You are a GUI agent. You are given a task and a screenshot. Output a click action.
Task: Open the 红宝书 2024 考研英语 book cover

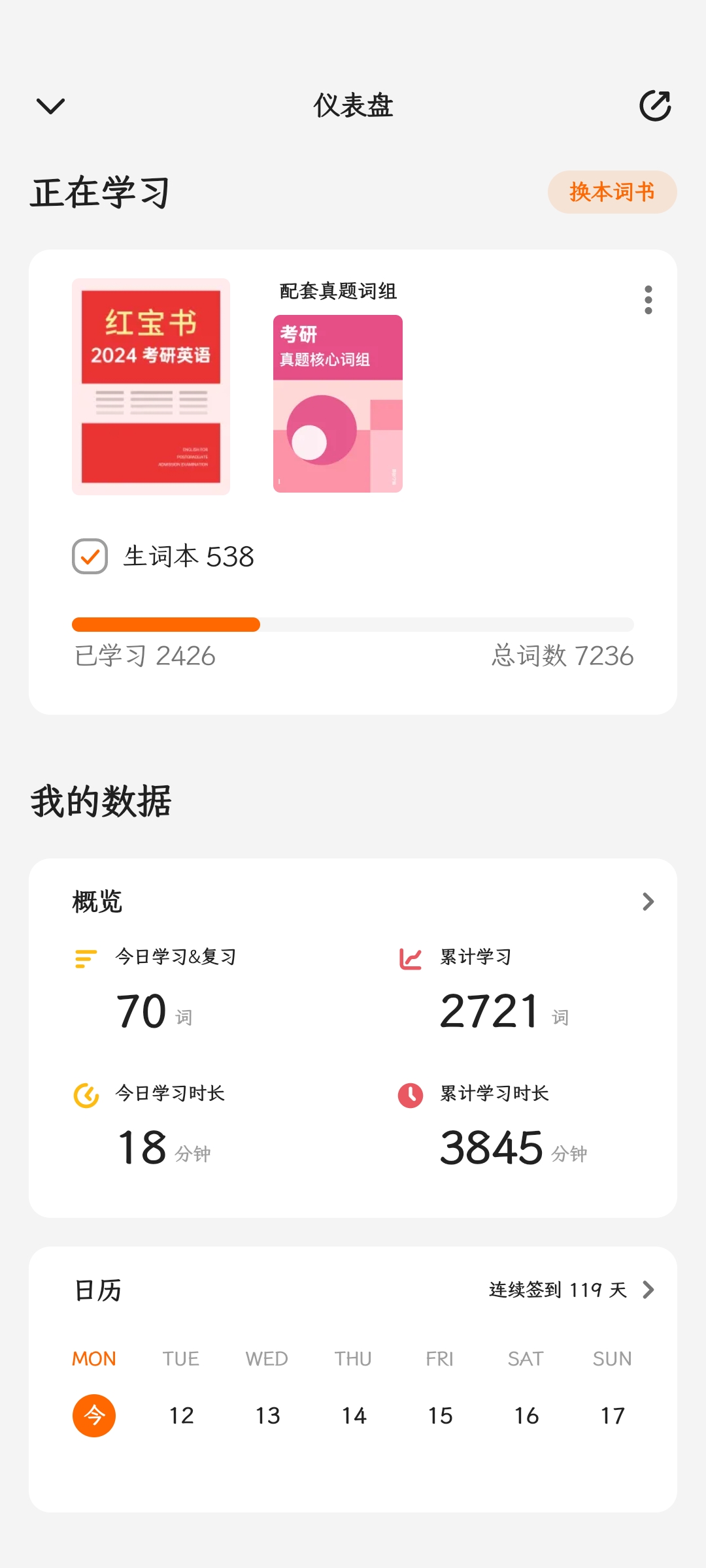[x=151, y=387]
